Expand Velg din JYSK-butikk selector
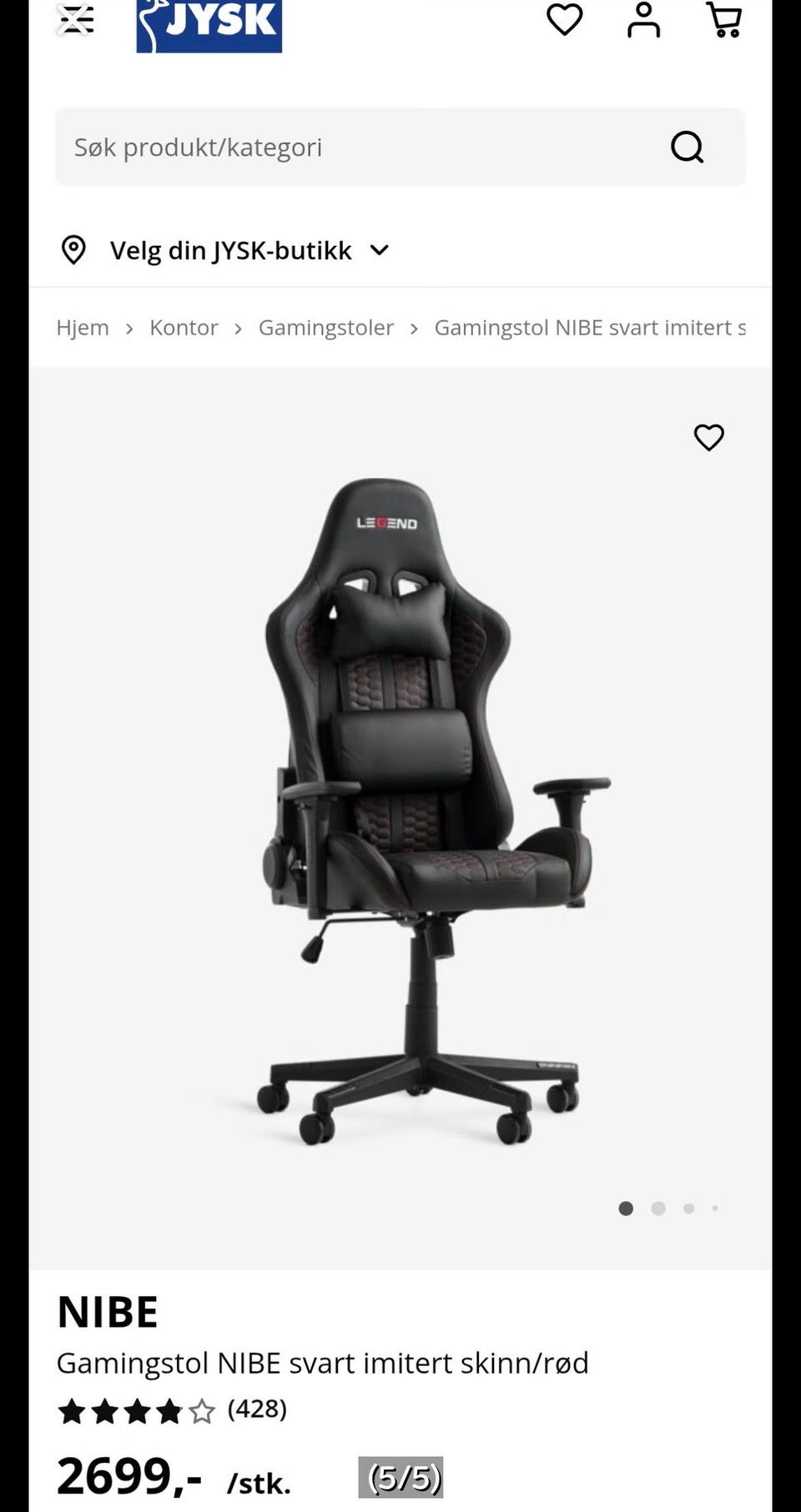This screenshot has width=801, height=1512. click(x=225, y=250)
